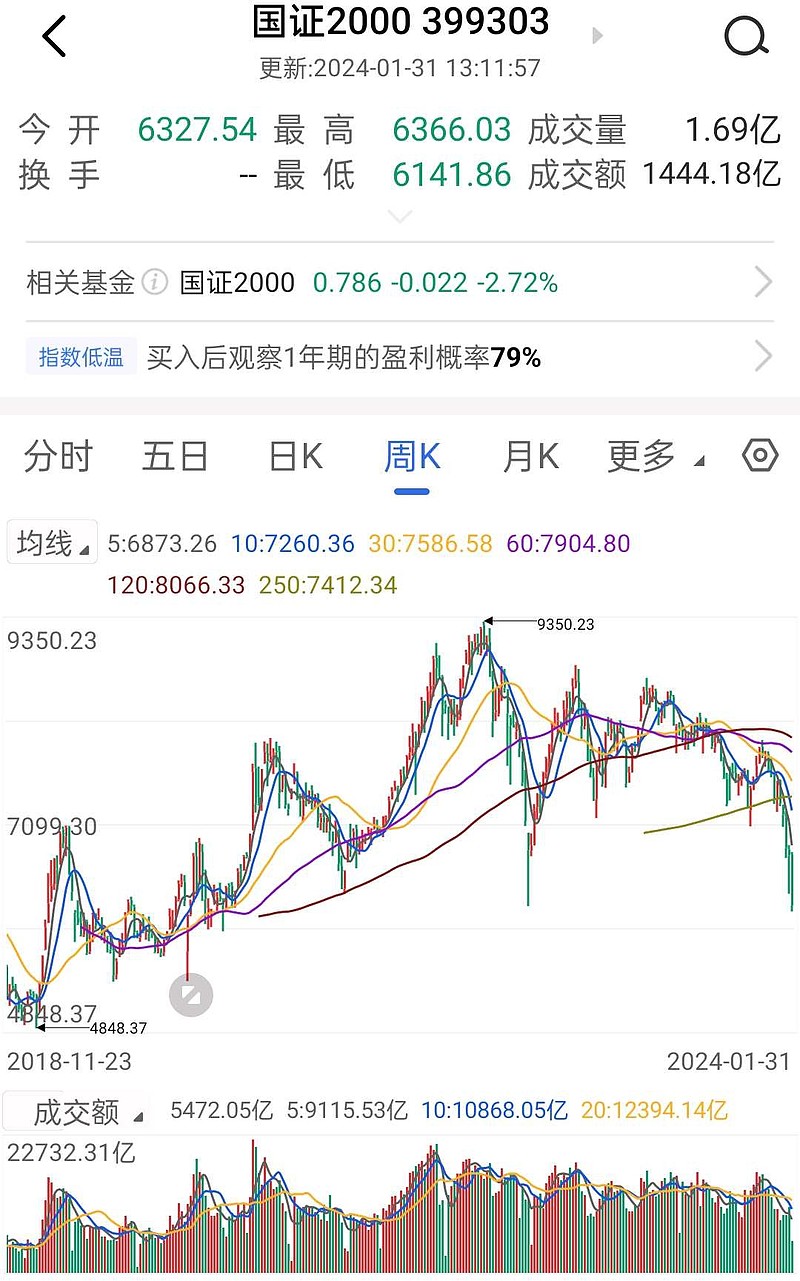The image size is (800, 1281).
Task: Switch to the 五日 chart tab
Action: click(175, 457)
